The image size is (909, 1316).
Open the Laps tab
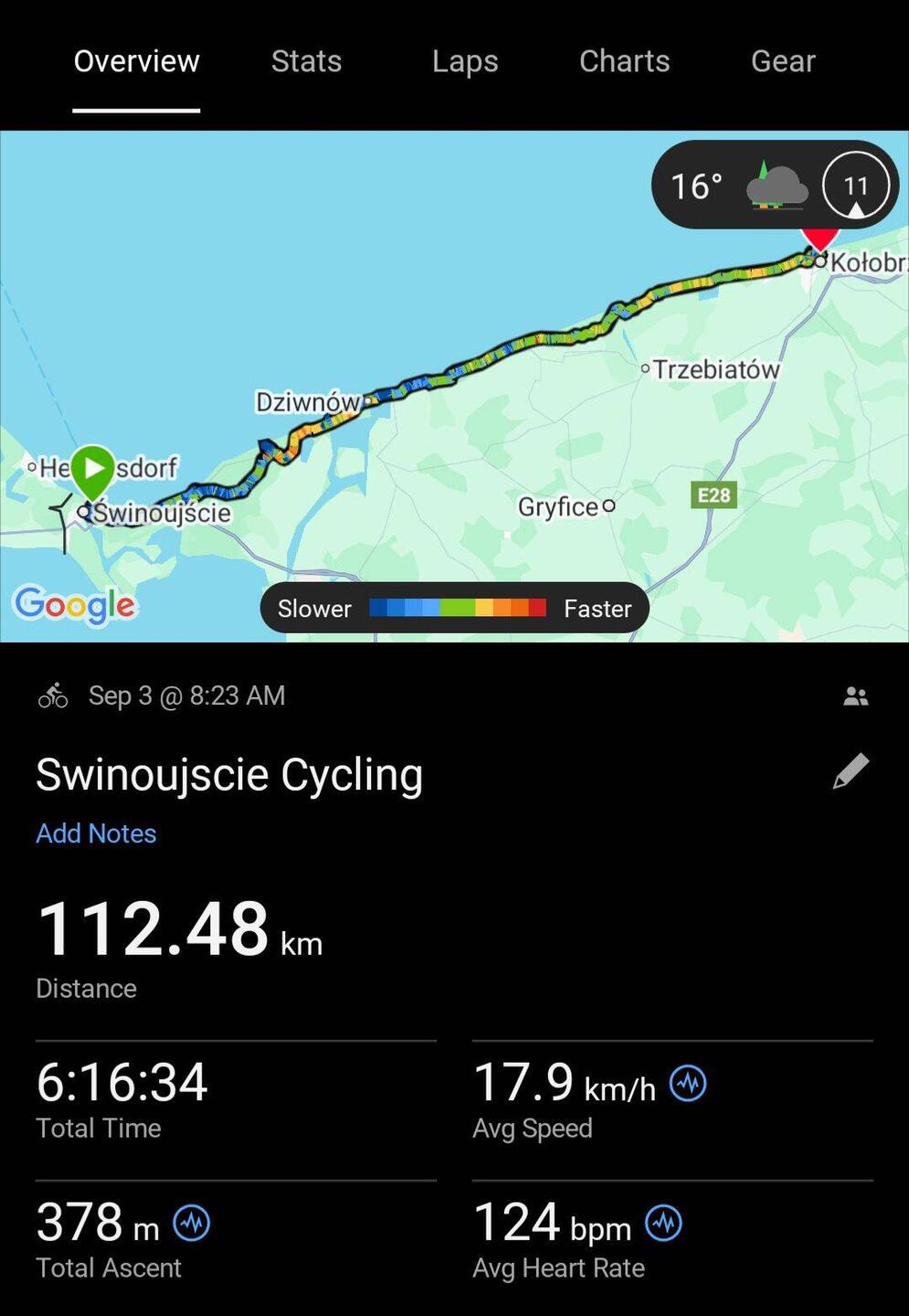[x=465, y=61]
